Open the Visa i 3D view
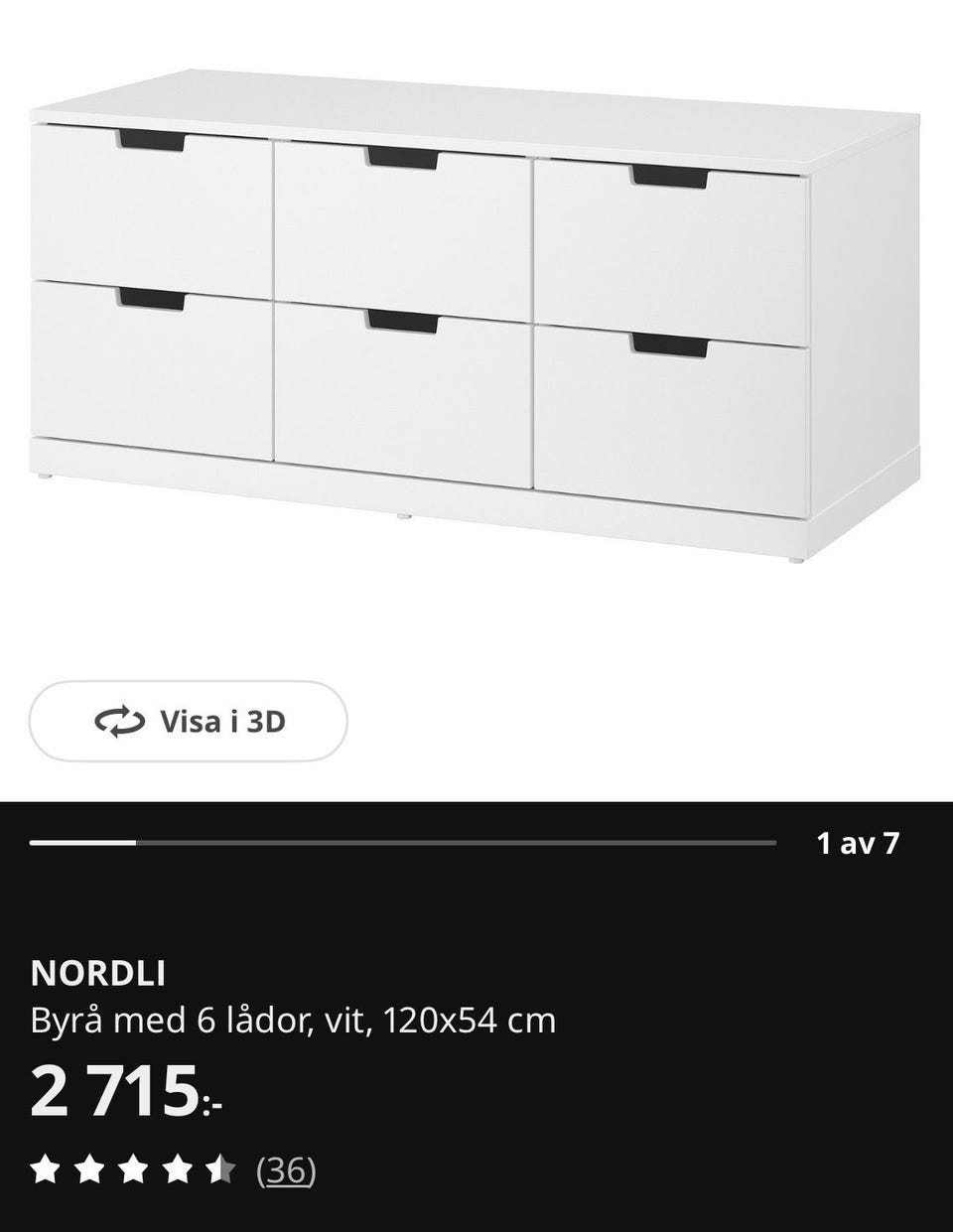 click(x=189, y=722)
